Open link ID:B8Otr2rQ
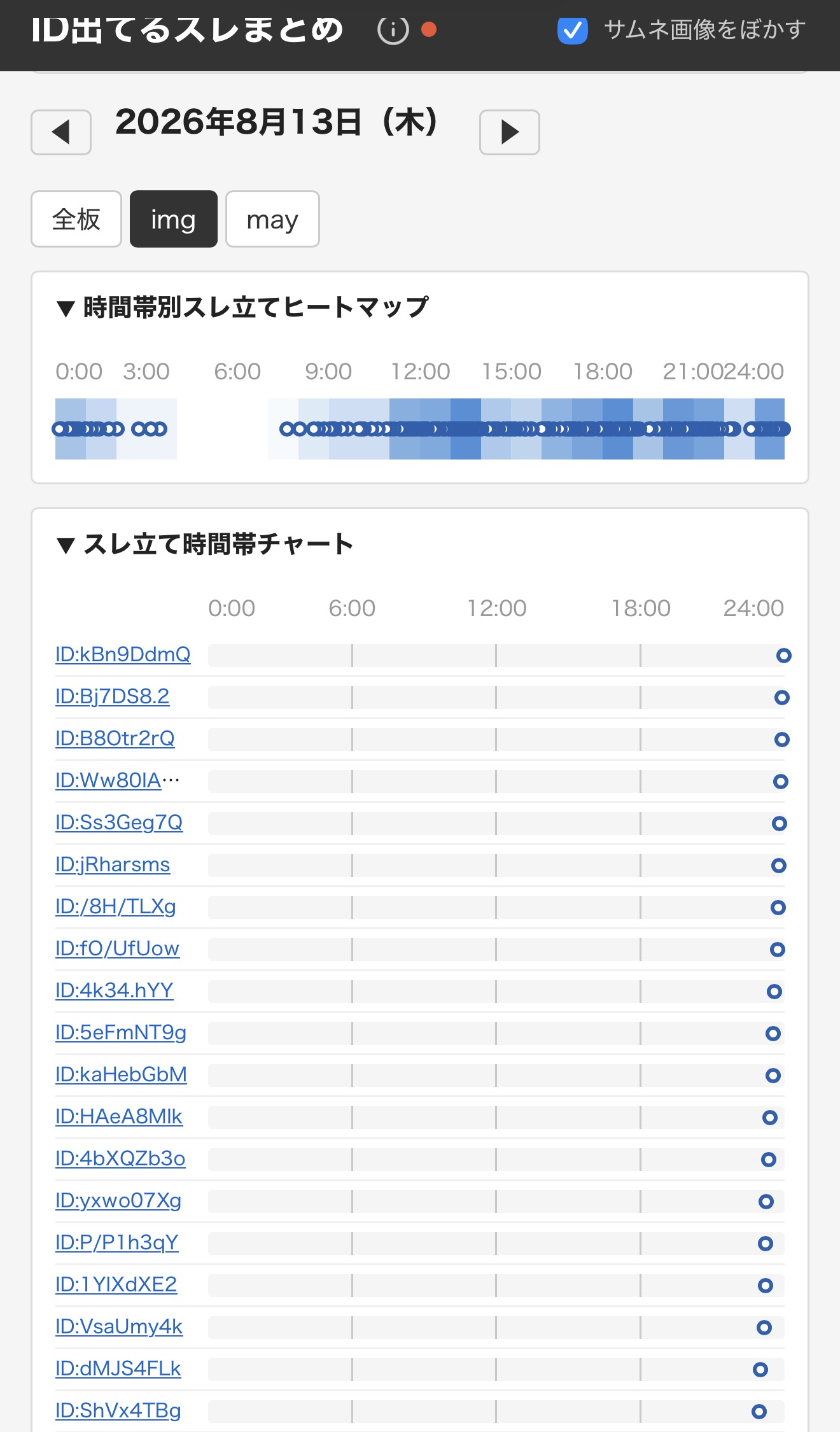Image resolution: width=840 pixels, height=1432 pixels. pyautogui.click(x=115, y=738)
